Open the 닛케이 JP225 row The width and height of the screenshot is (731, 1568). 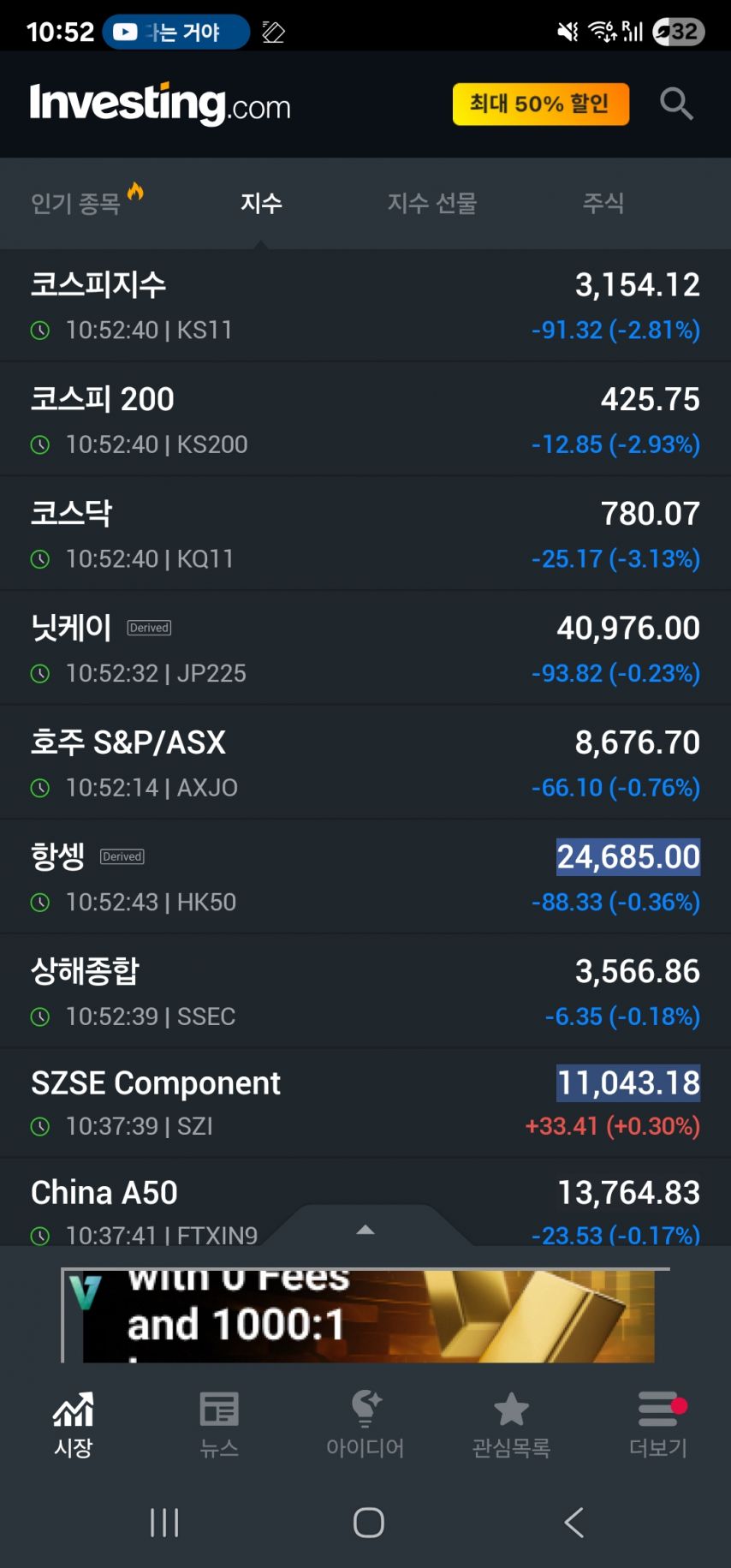point(365,648)
